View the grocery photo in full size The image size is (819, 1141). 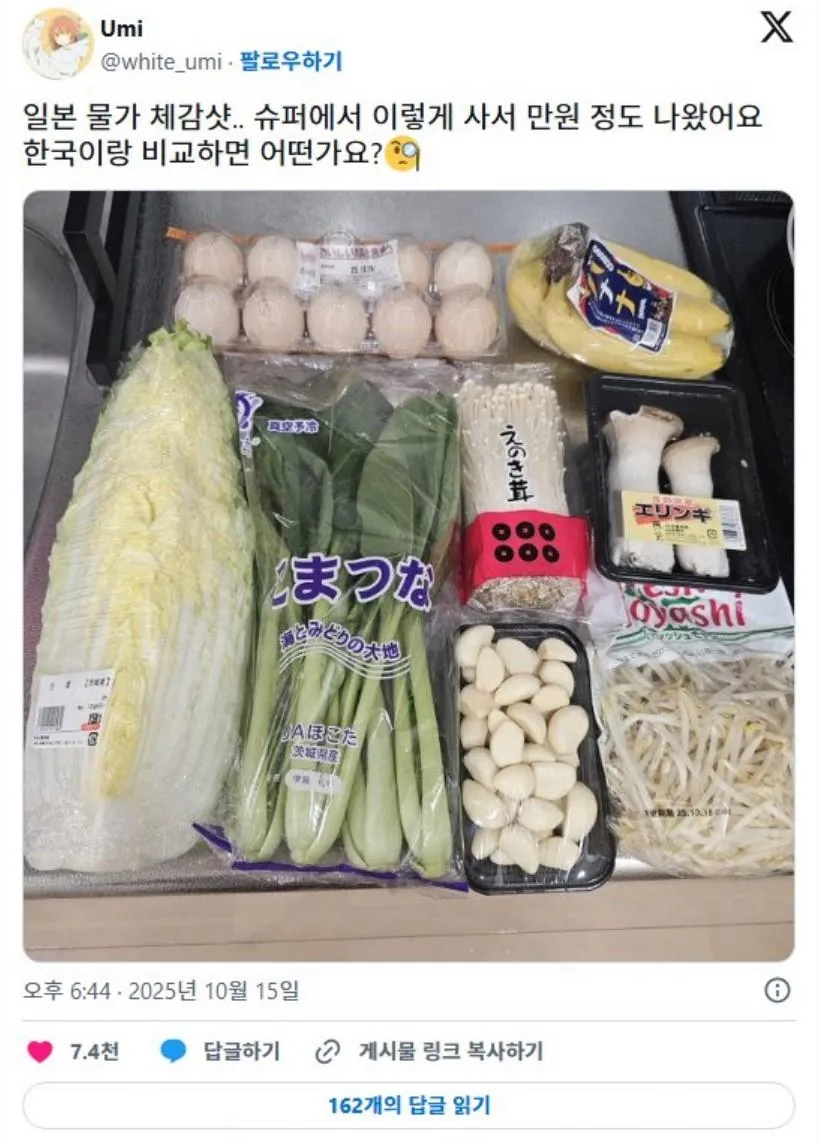(x=408, y=575)
